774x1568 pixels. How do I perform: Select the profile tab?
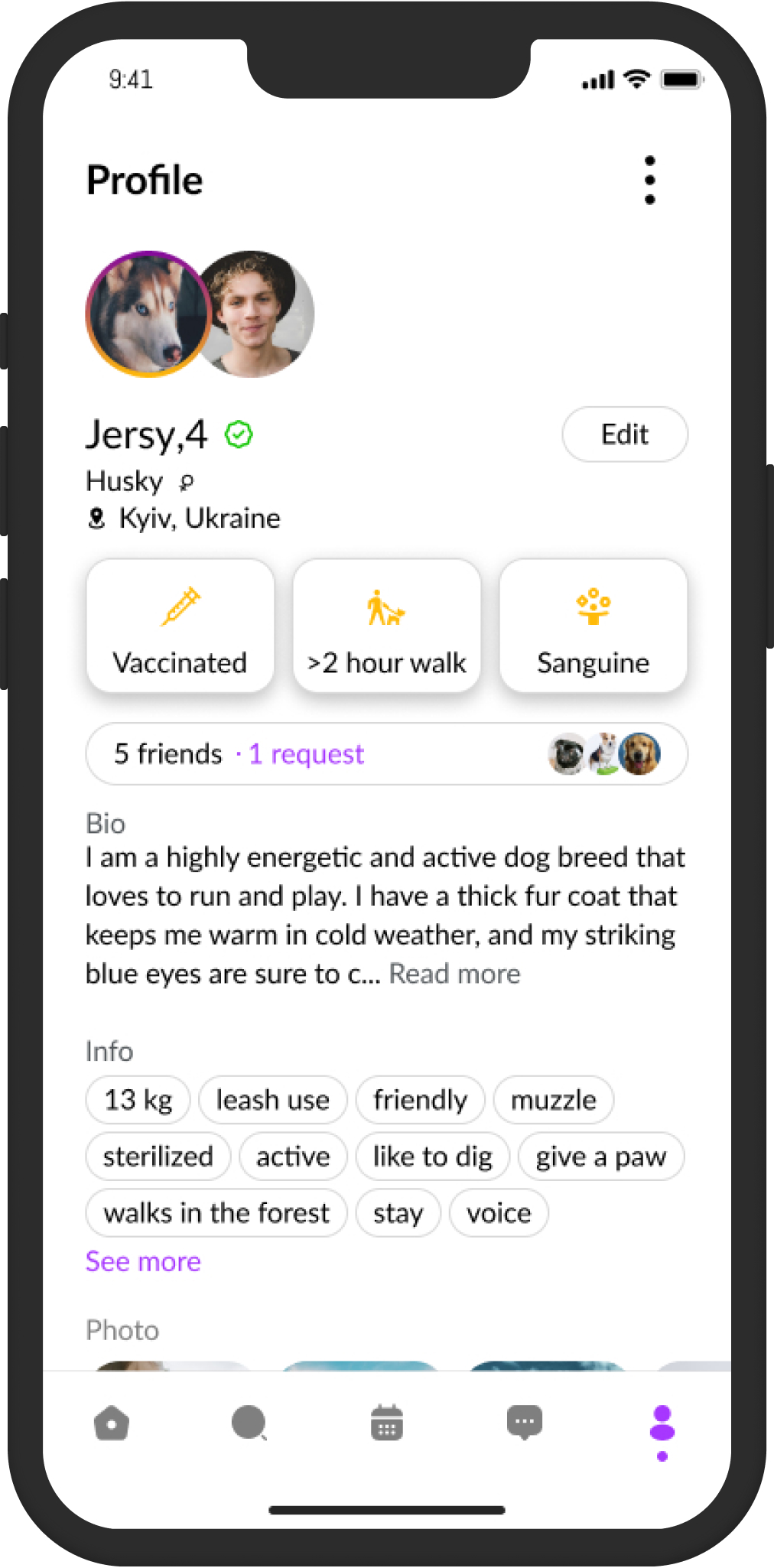[662, 1432]
